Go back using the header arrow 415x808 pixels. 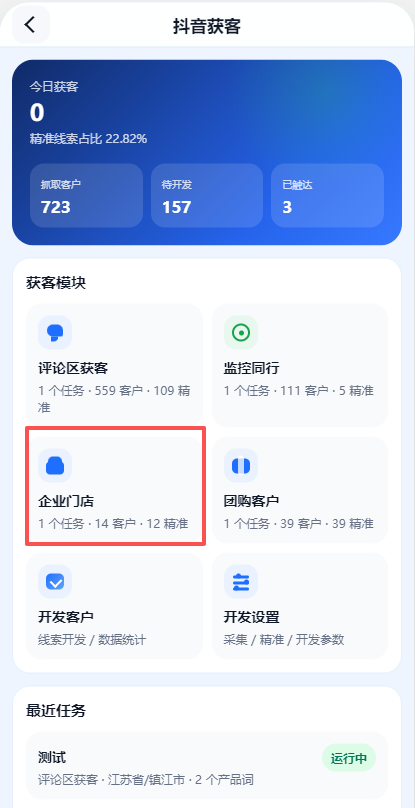point(30,25)
